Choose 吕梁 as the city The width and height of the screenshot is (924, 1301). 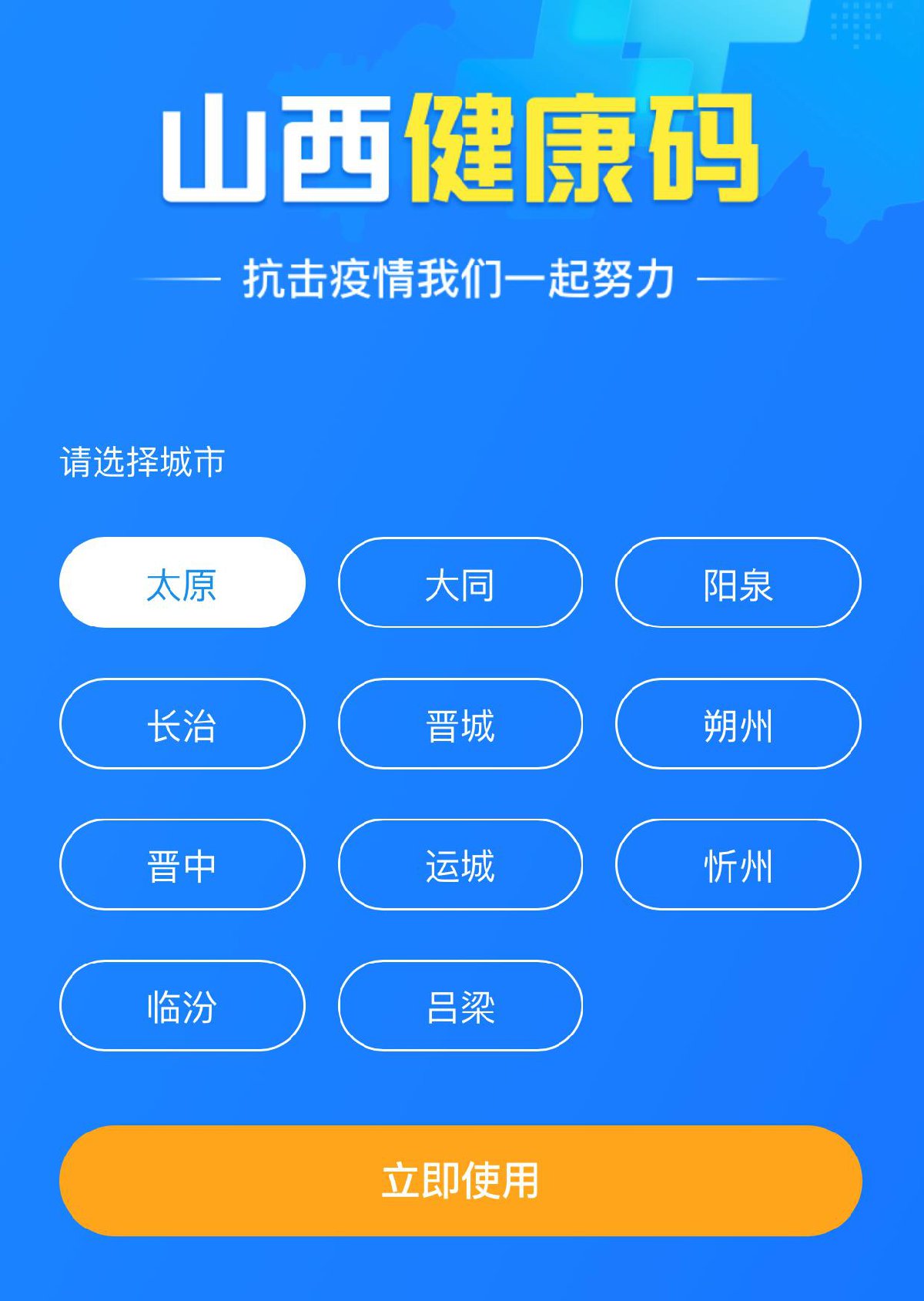(460, 1006)
